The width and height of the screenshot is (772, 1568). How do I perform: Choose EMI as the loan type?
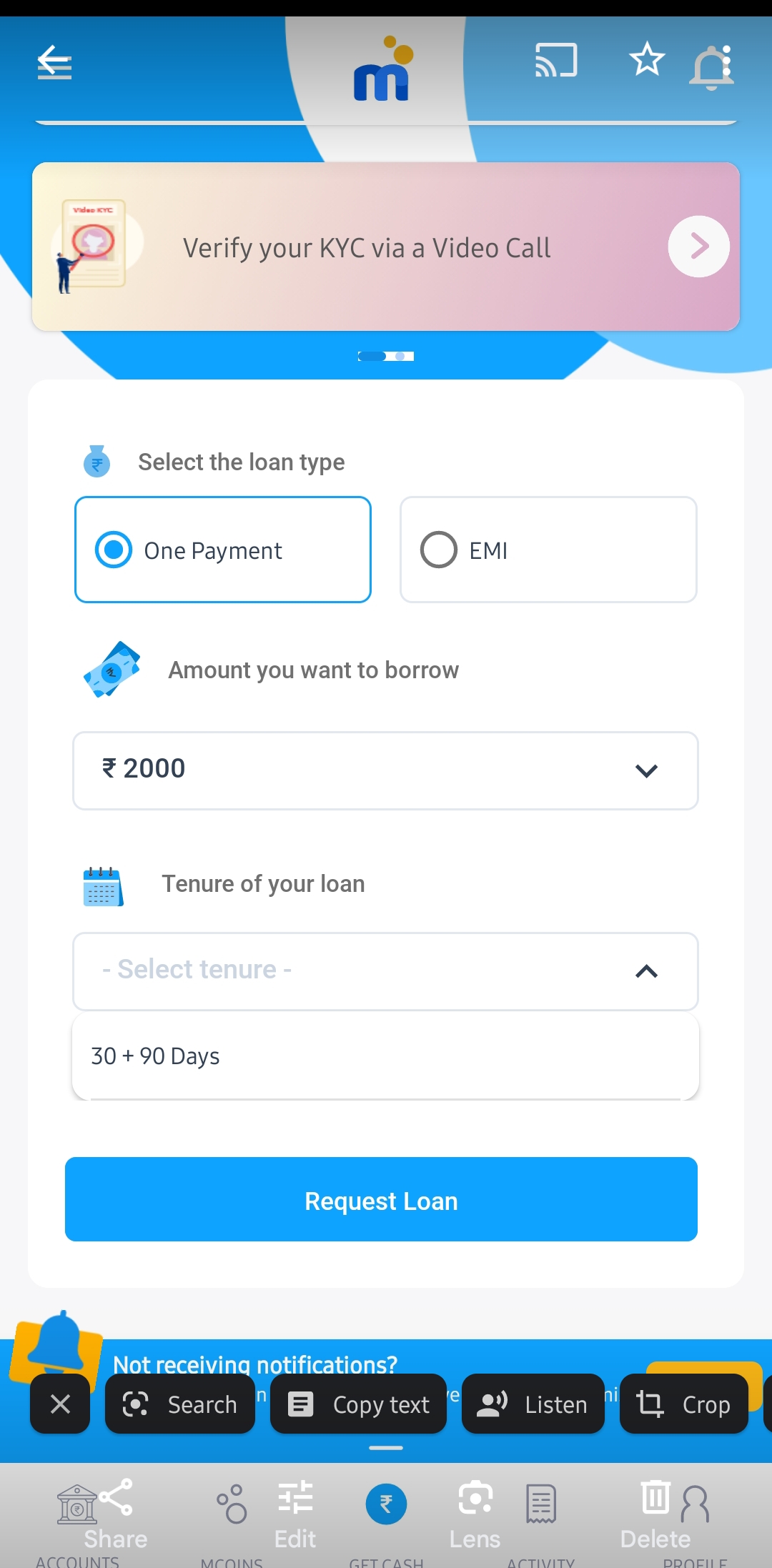pyautogui.click(x=548, y=550)
